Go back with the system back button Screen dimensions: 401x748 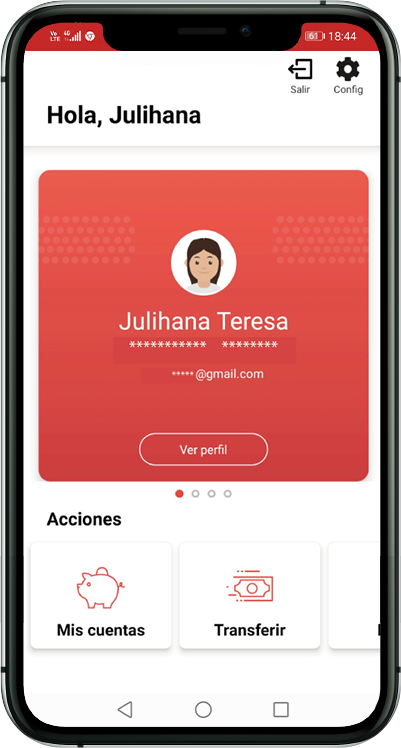point(125,709)
